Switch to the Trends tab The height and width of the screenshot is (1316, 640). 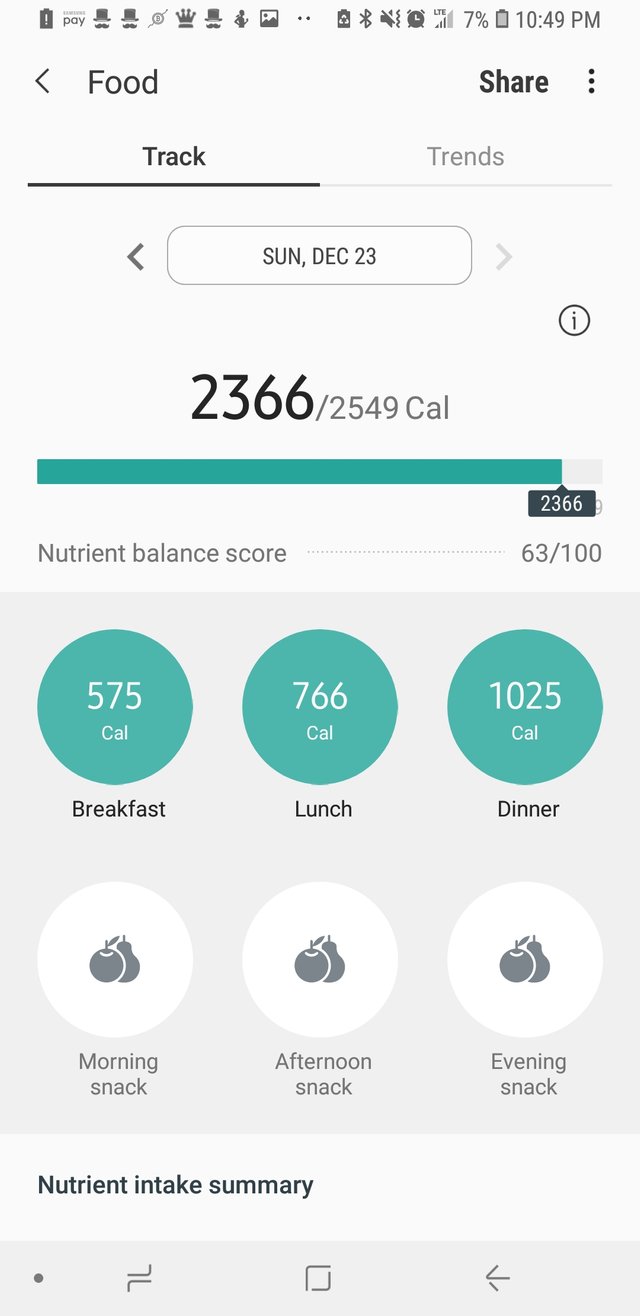(466, 157)
